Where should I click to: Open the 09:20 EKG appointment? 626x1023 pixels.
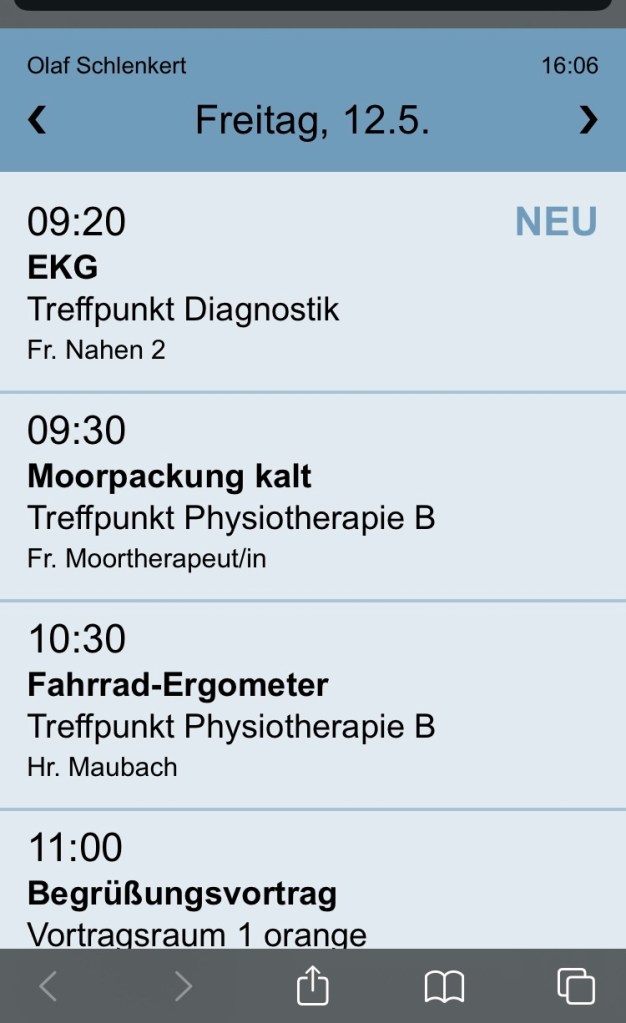coord(312,283)
